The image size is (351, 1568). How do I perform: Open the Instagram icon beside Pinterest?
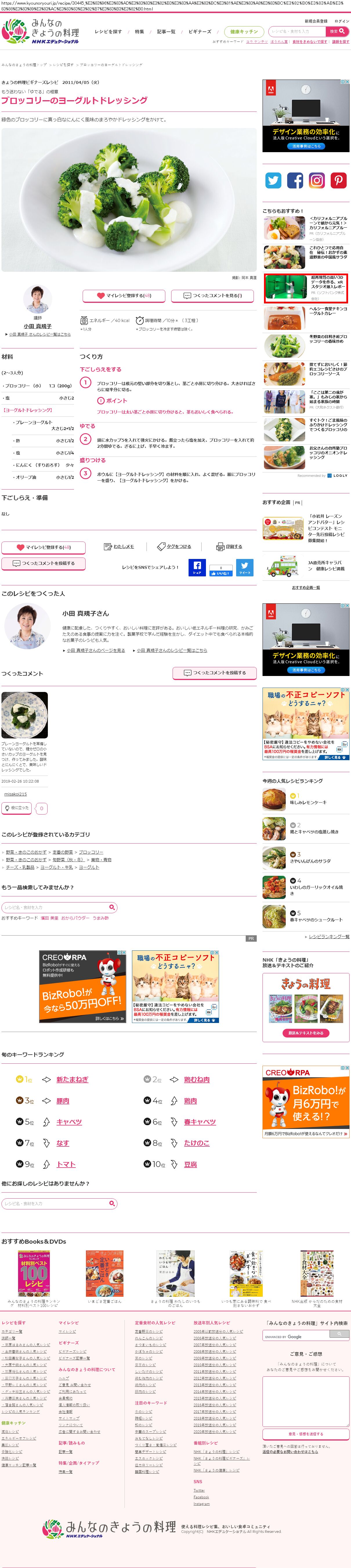point(316,180)
